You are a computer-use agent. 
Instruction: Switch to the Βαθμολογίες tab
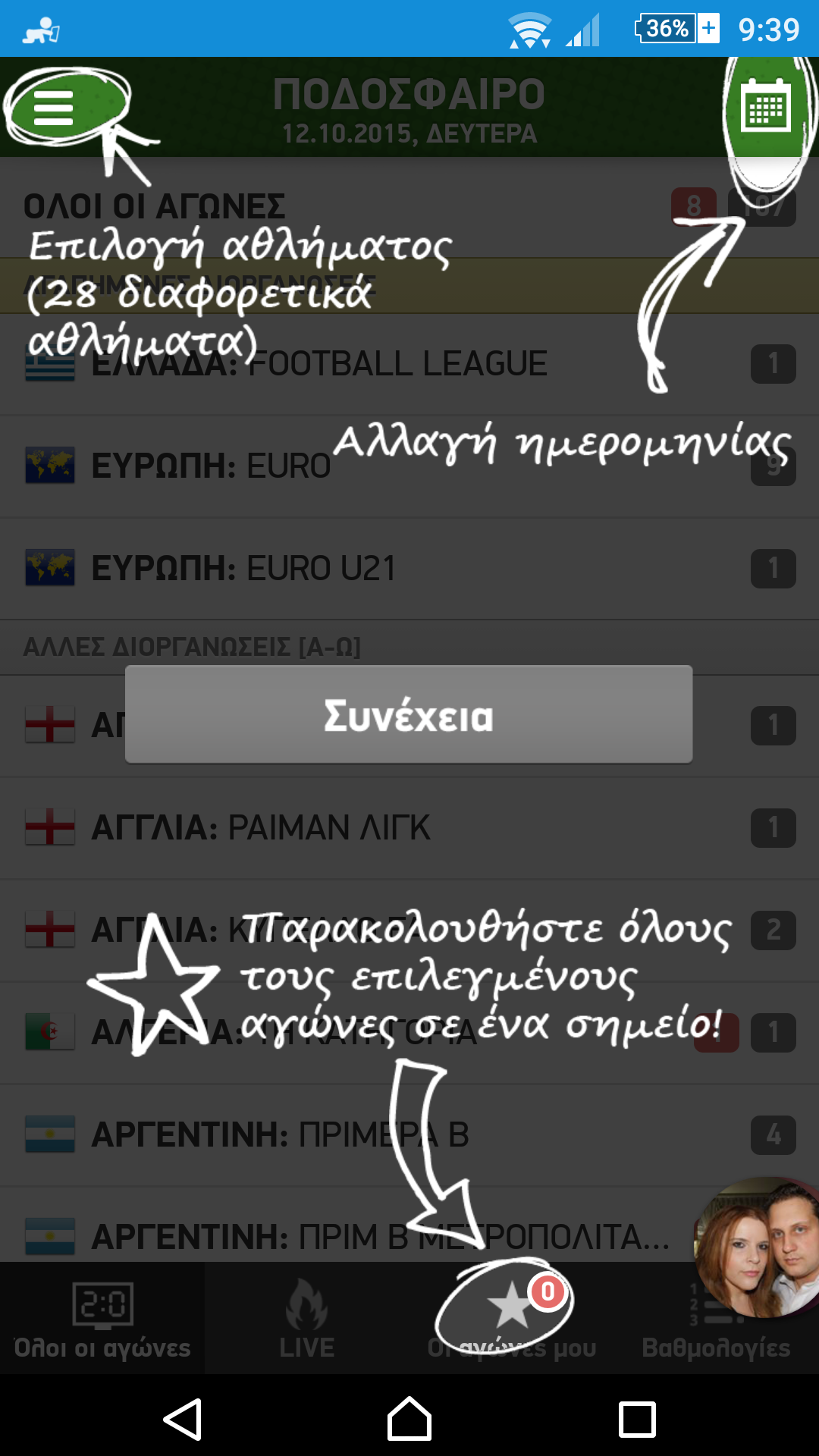click(x=717, y=1318)
